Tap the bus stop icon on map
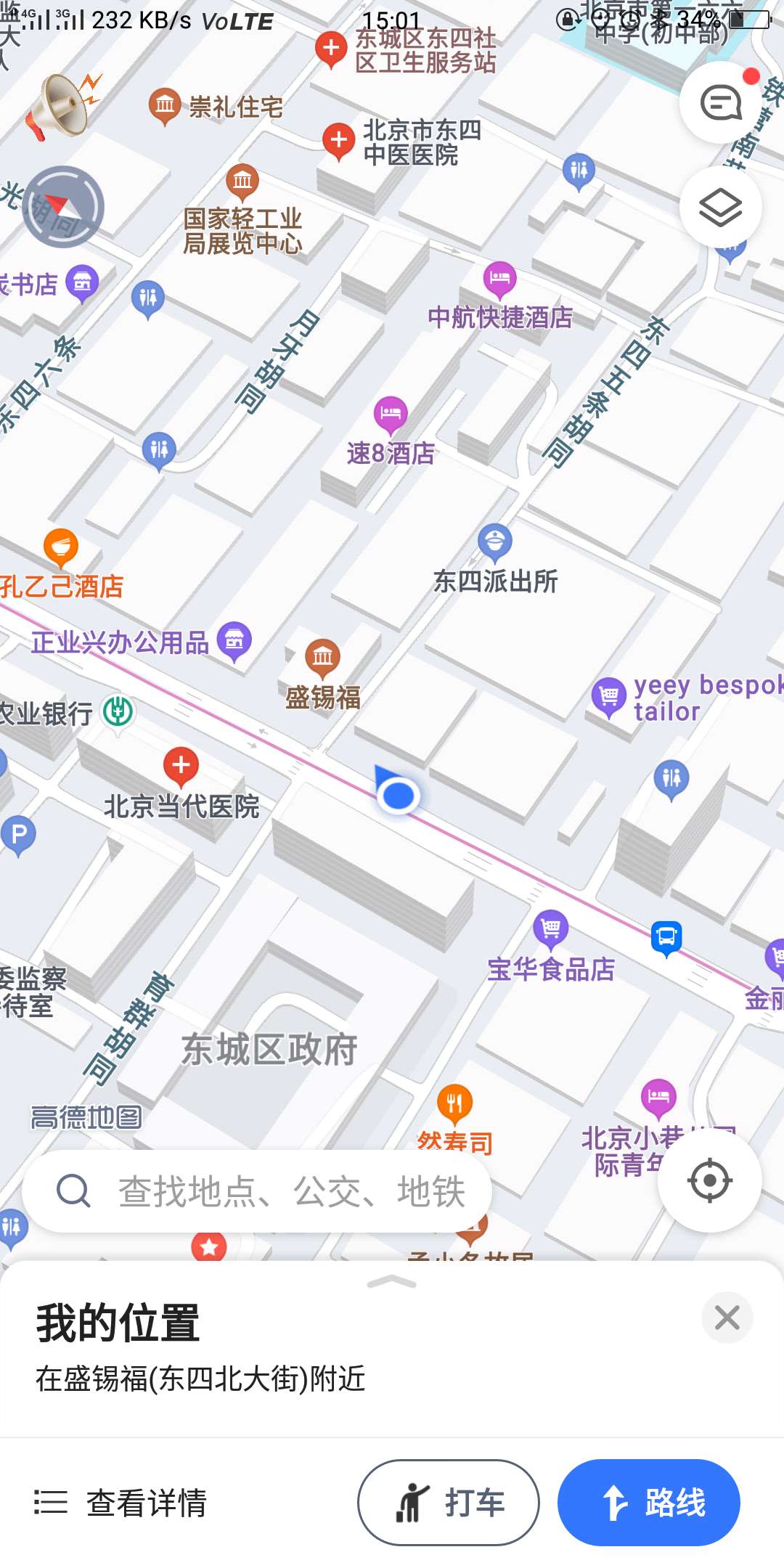This screenshot has height=1568, width=784. click(666, 937)
